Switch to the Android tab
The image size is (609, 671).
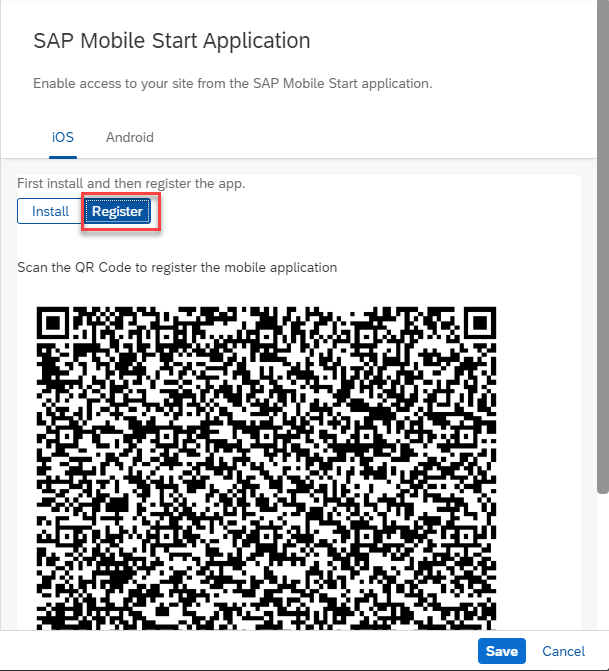(130, 137)
